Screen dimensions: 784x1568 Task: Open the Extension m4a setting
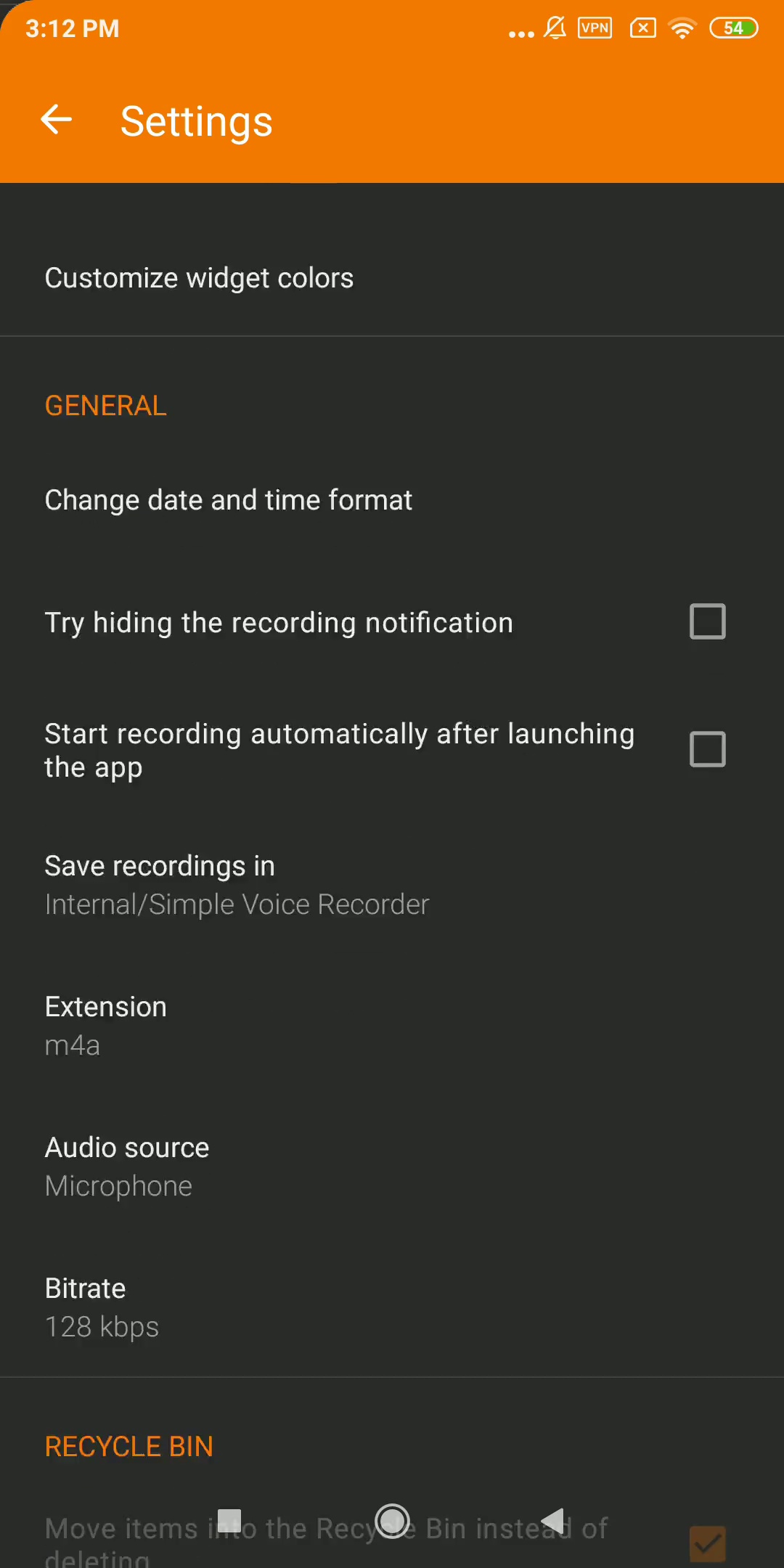pos(392,1026)
